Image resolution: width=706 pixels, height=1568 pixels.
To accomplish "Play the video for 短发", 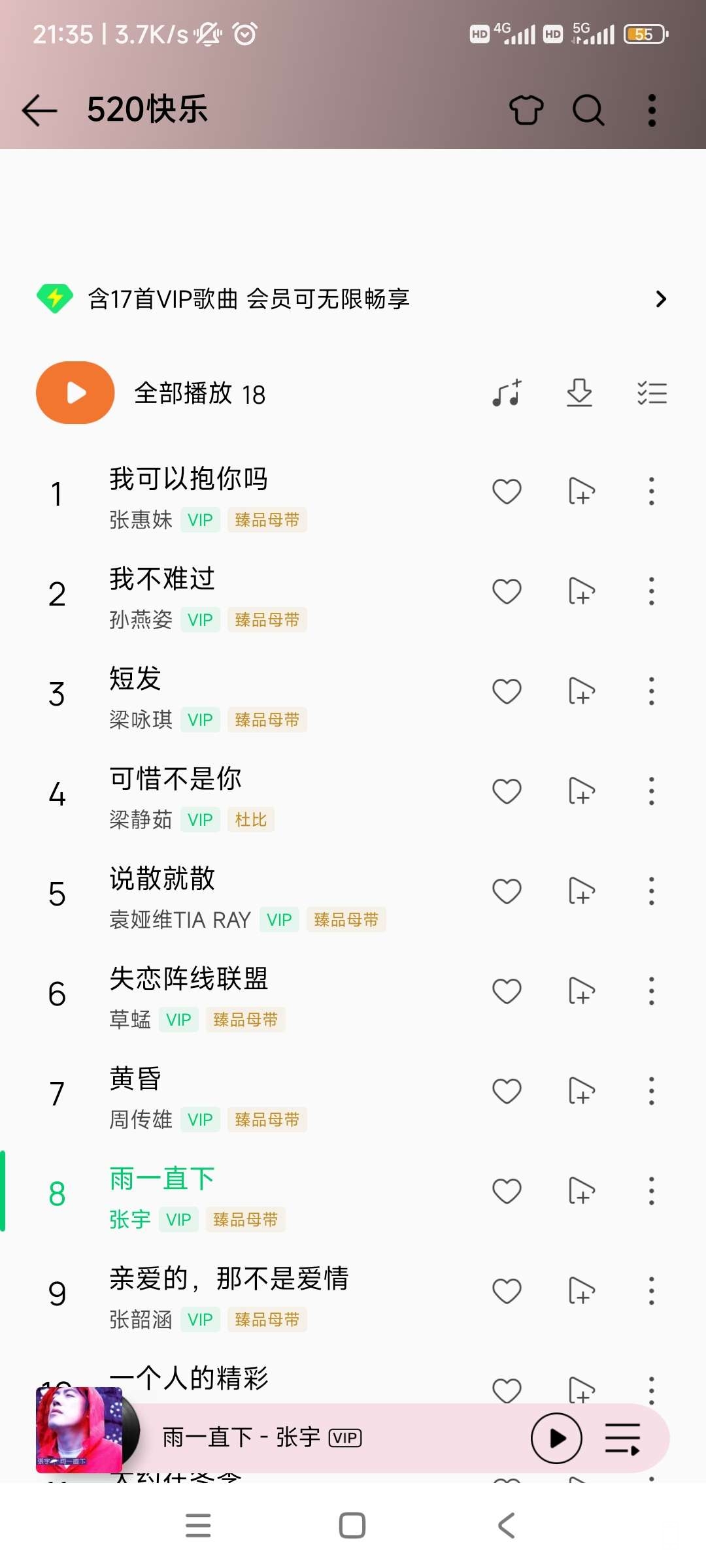I will [x=581, y=691].
